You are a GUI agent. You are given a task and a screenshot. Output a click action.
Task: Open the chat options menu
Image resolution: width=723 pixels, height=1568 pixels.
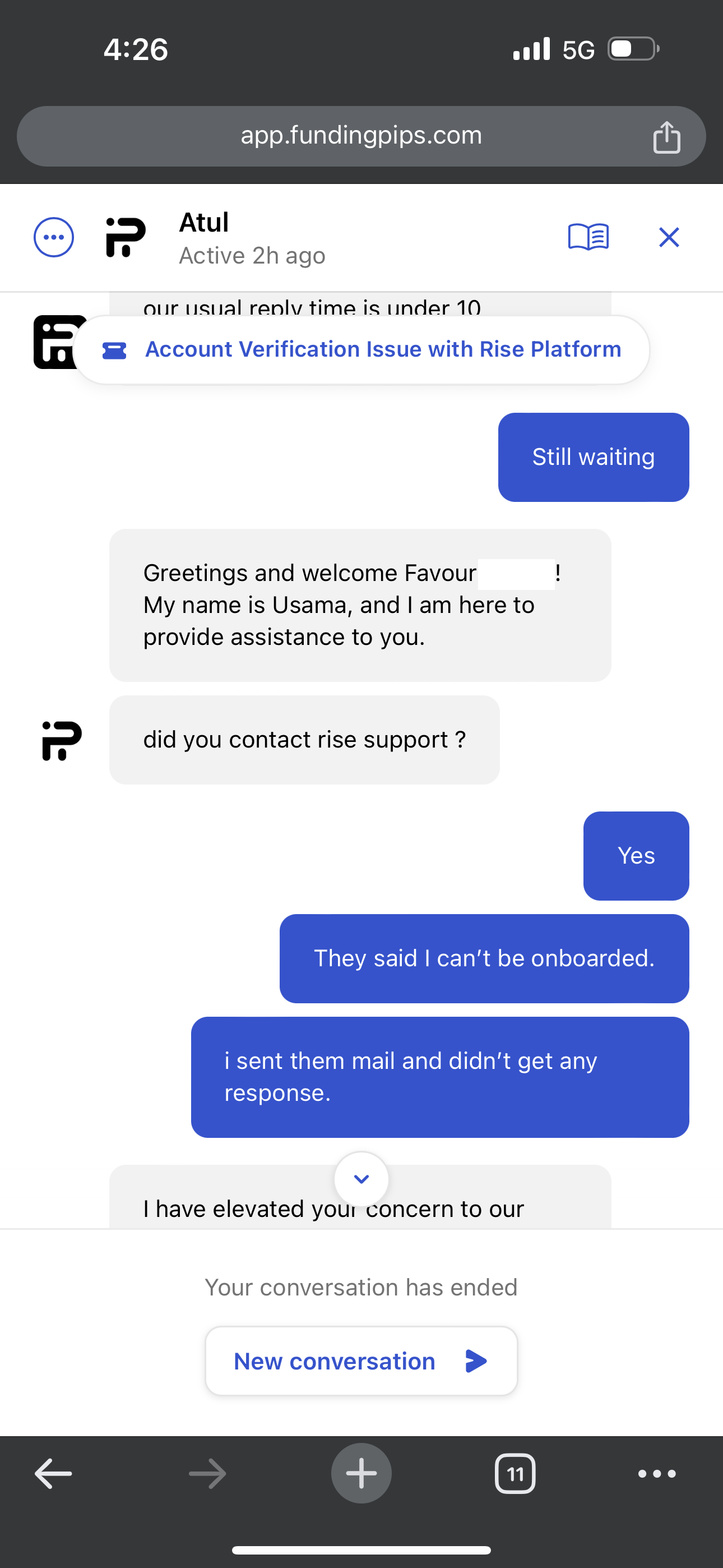tap(54, 237)
